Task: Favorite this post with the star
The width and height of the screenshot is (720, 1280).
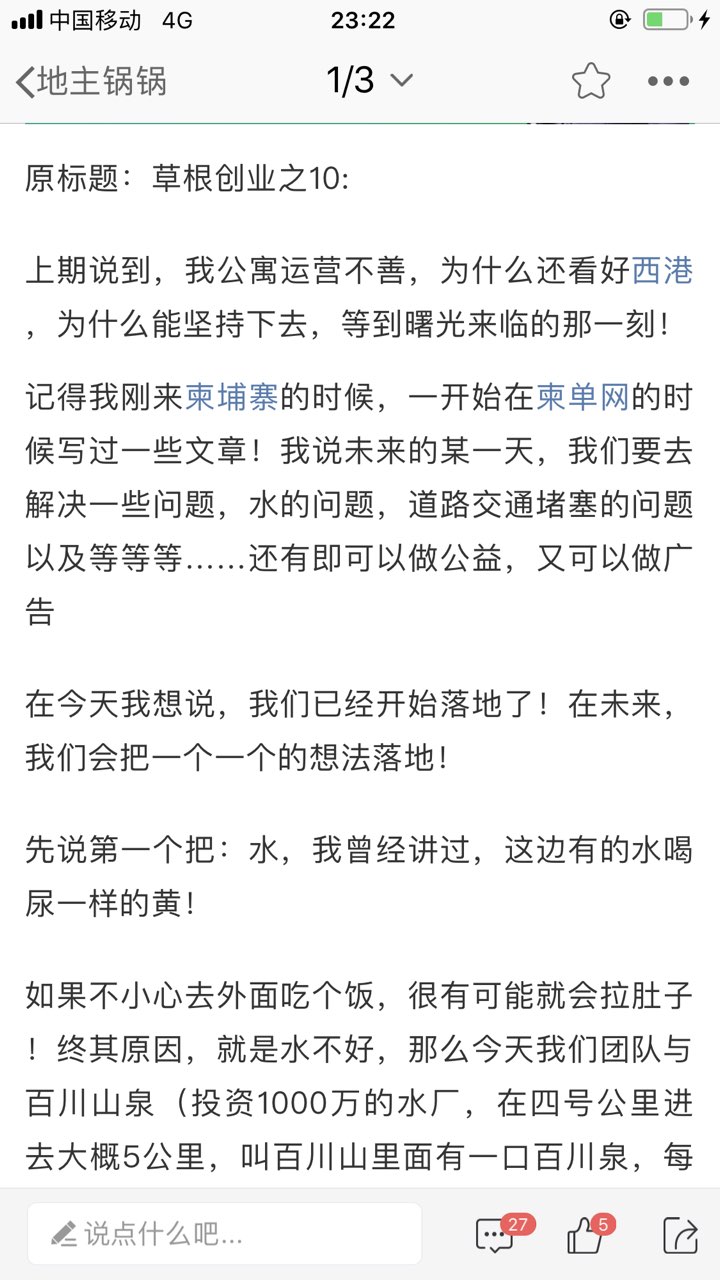Action: [591, 81]
